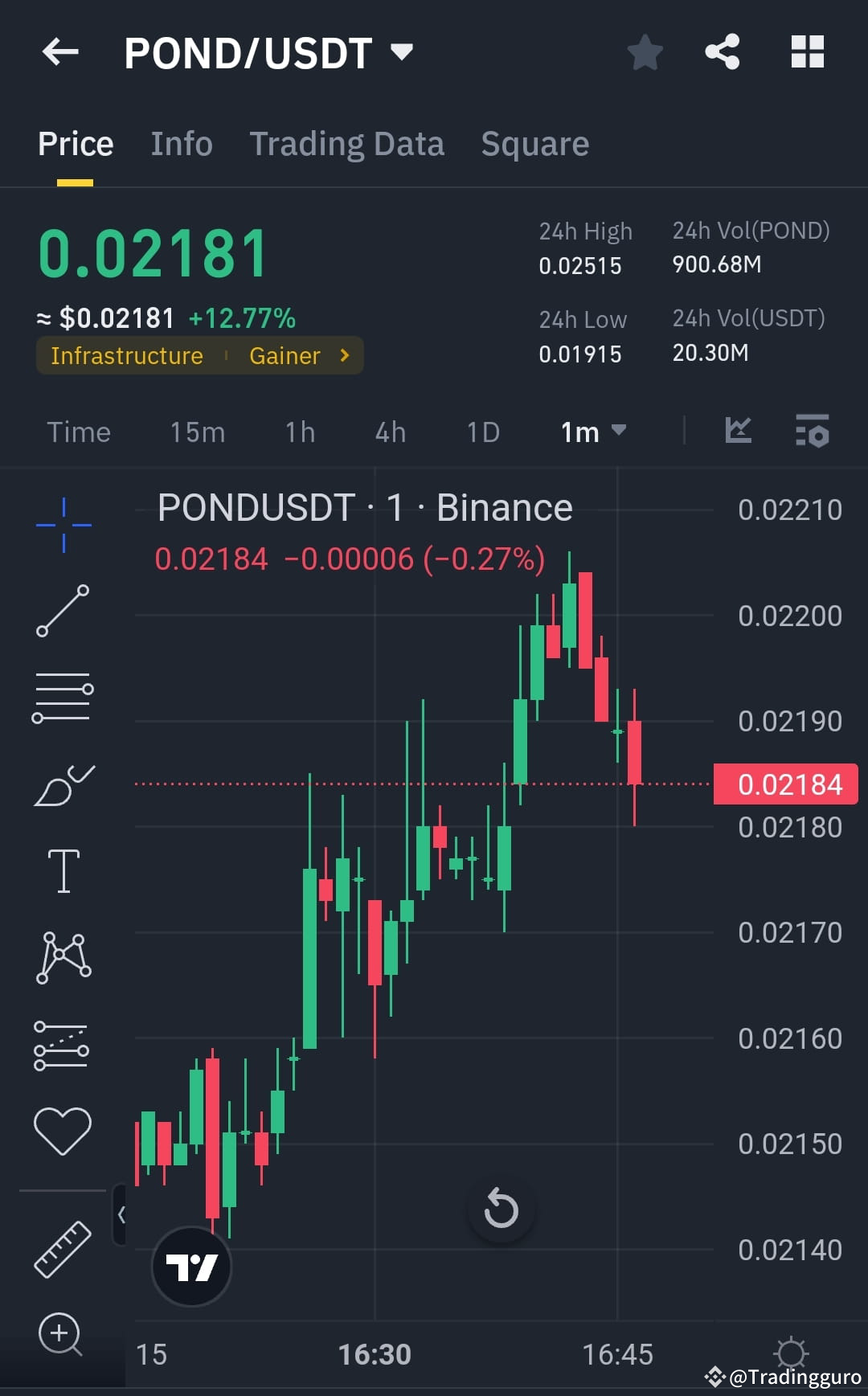Toggle the crosshair cursor tool
Screen dimensions: 868x1396
tap(63, 524)
